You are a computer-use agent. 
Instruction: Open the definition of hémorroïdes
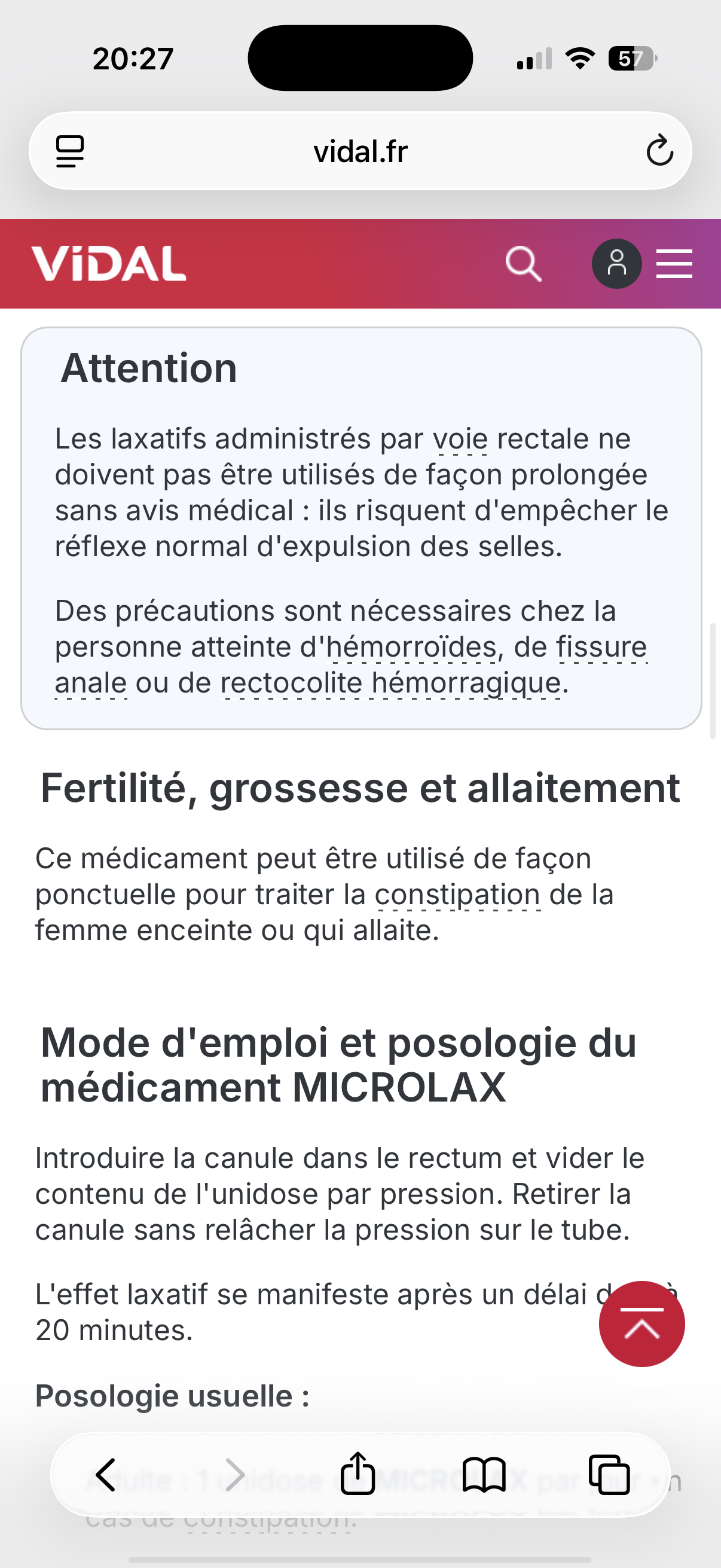tap(413, 647)
